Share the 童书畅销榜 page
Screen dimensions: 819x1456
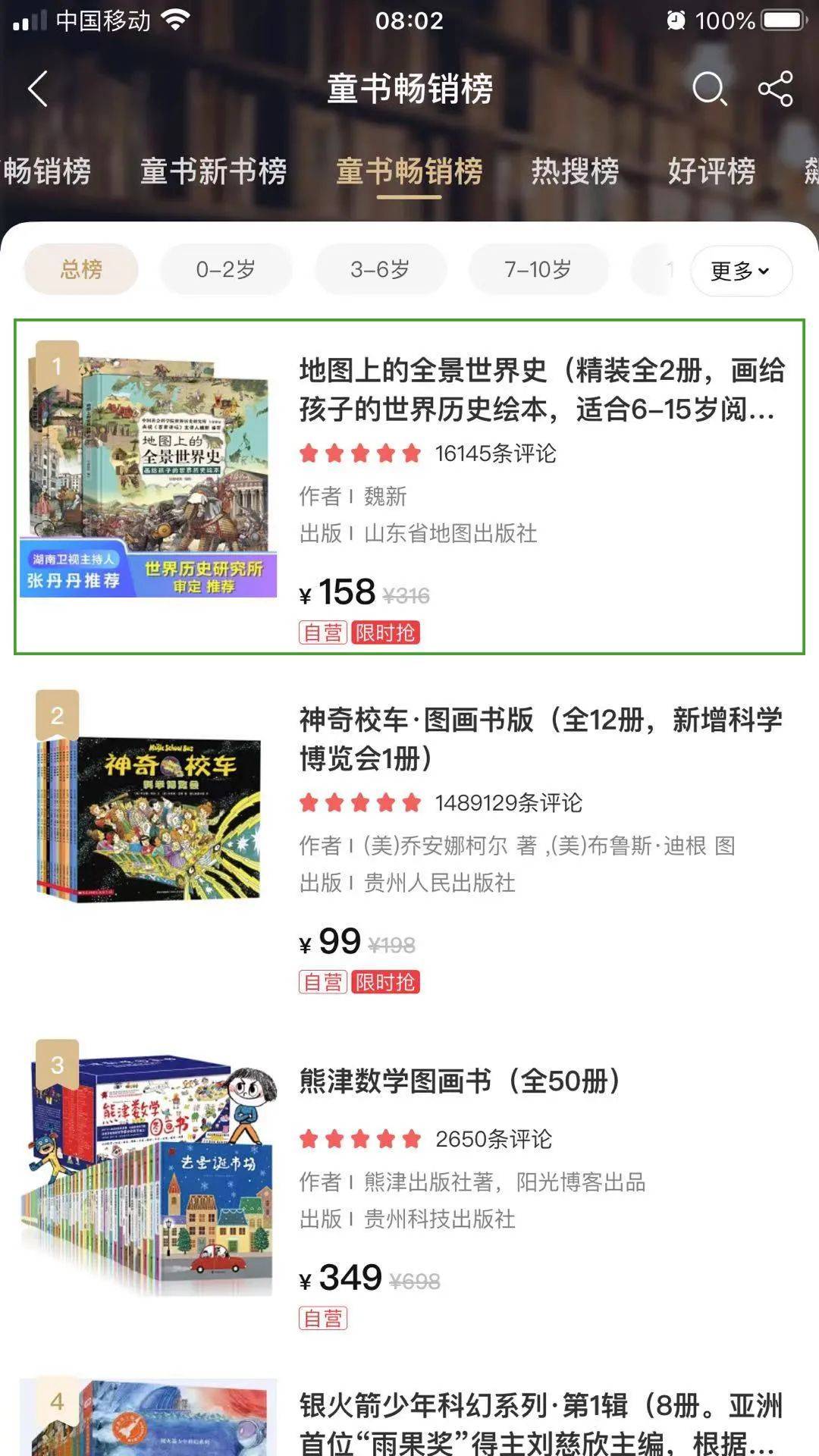(x=775, y=89)
